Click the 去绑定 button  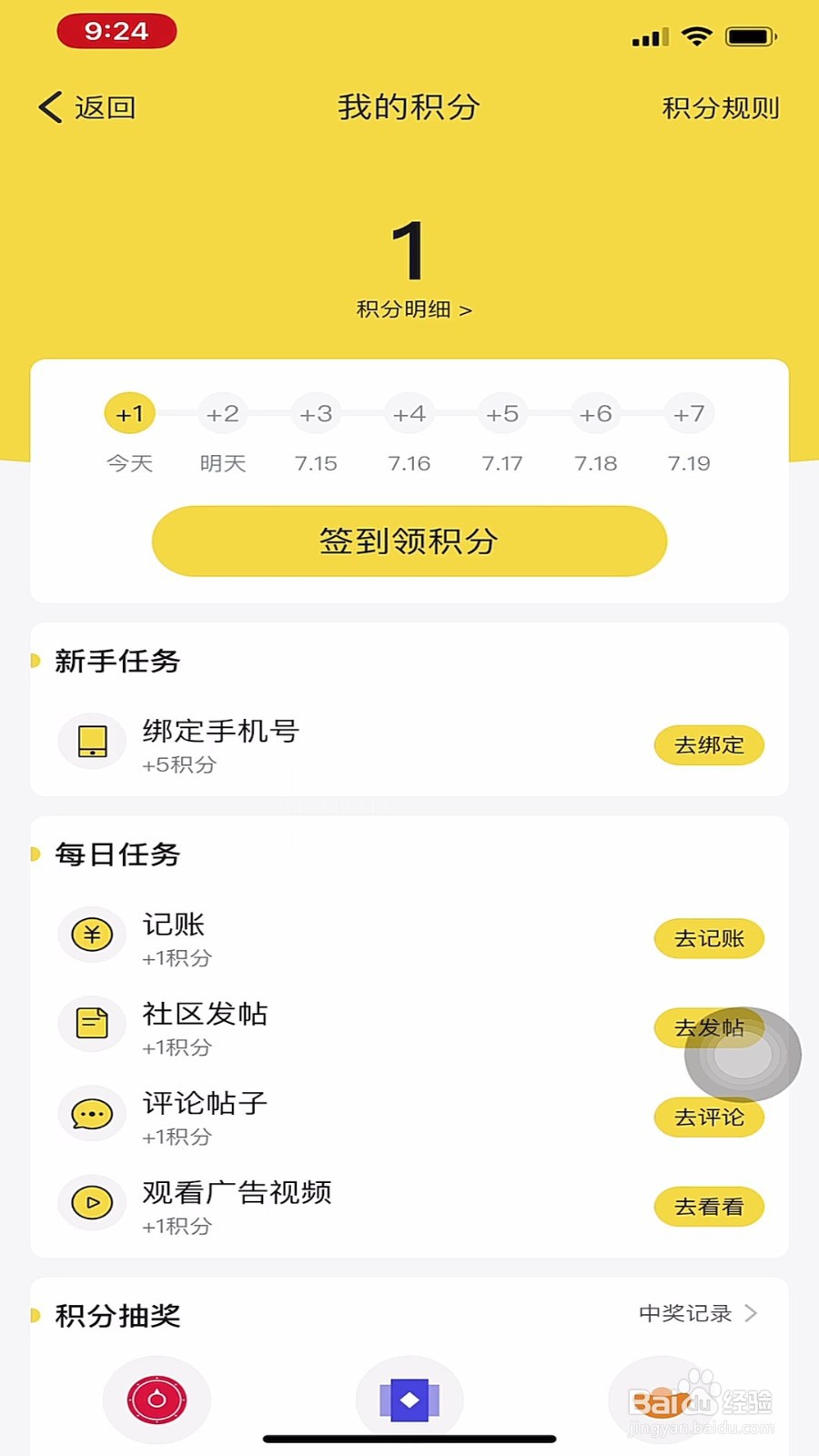pos(709,744)
